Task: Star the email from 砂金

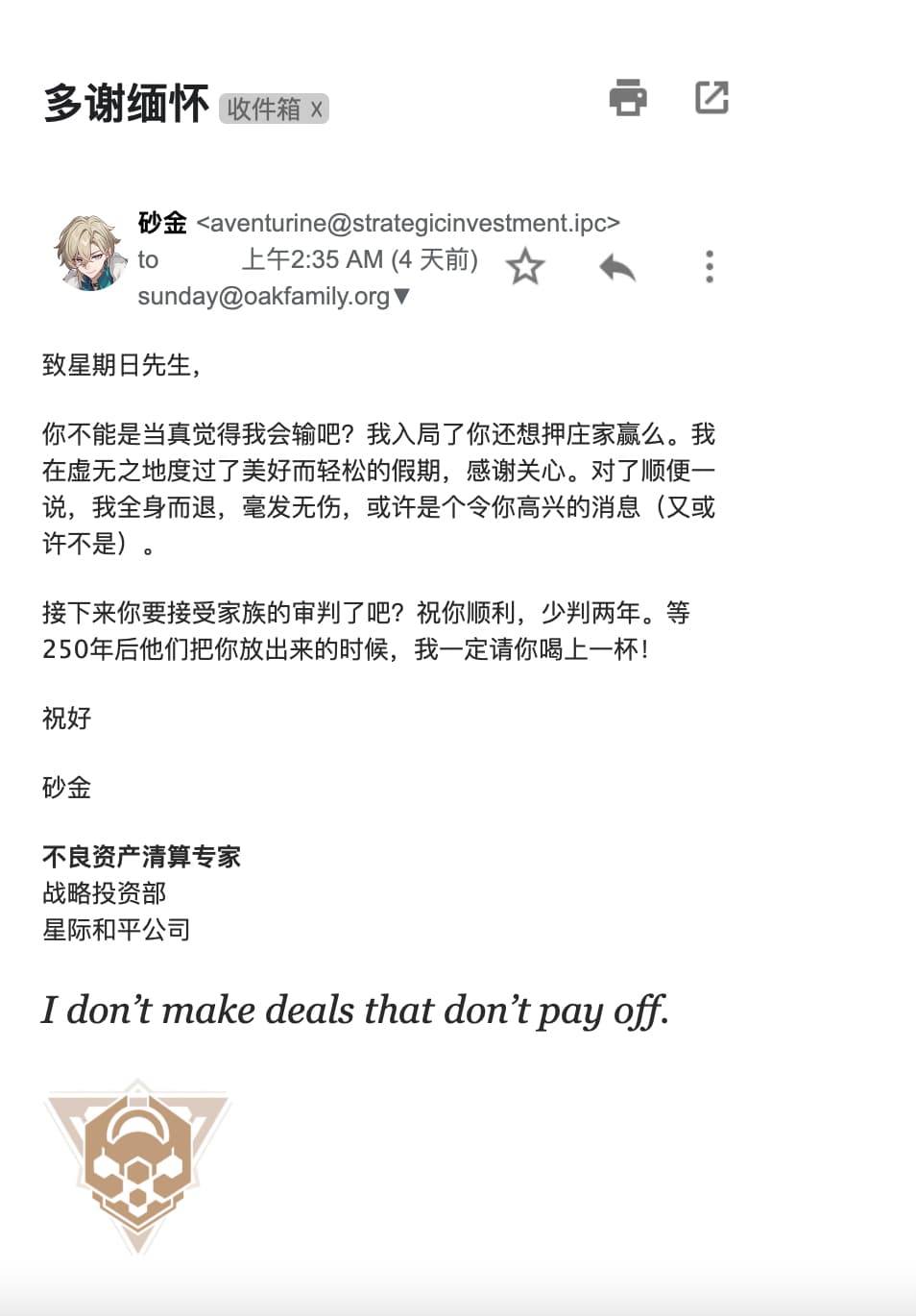Action: (x=525, y=266)
